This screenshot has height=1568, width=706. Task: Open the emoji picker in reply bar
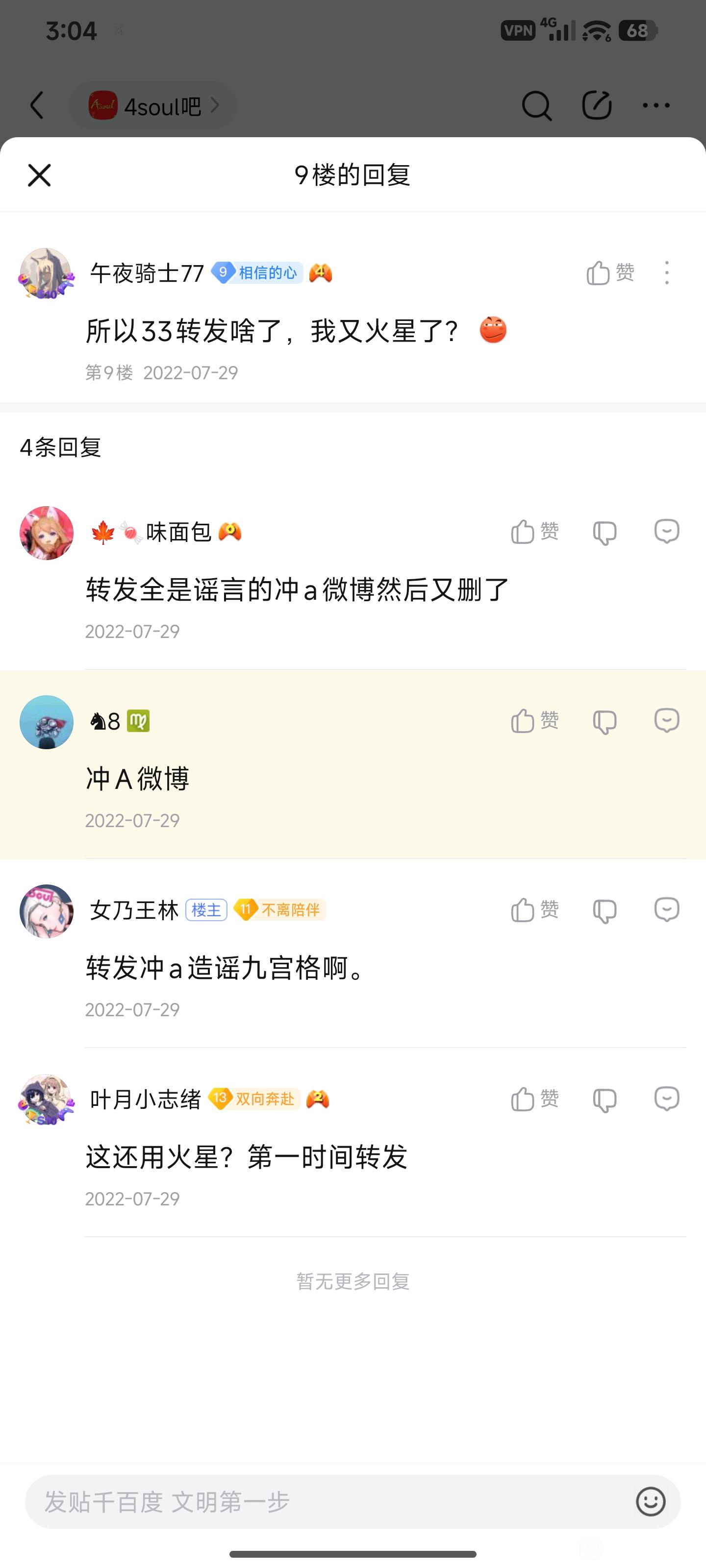point(650,1502)
